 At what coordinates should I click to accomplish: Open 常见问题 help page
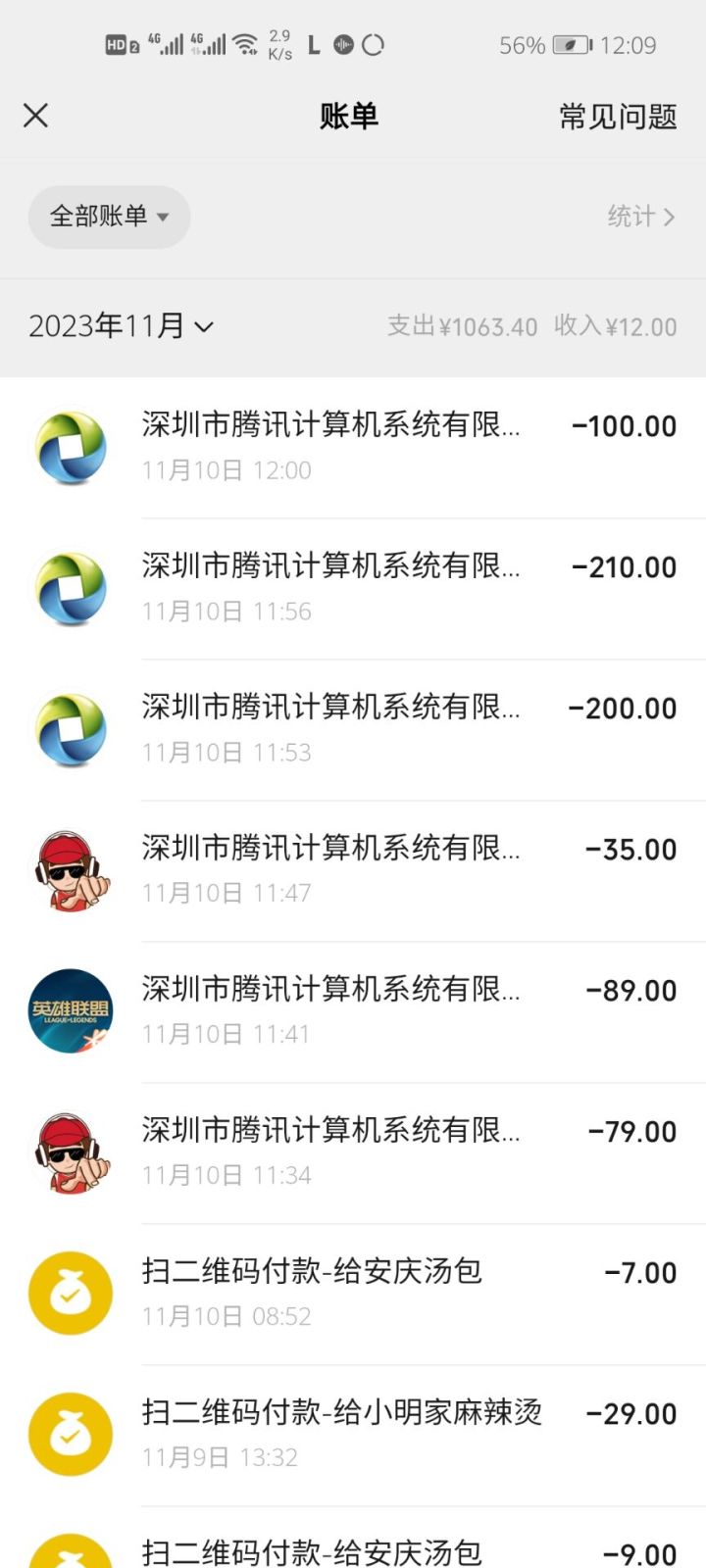(618, 117)
